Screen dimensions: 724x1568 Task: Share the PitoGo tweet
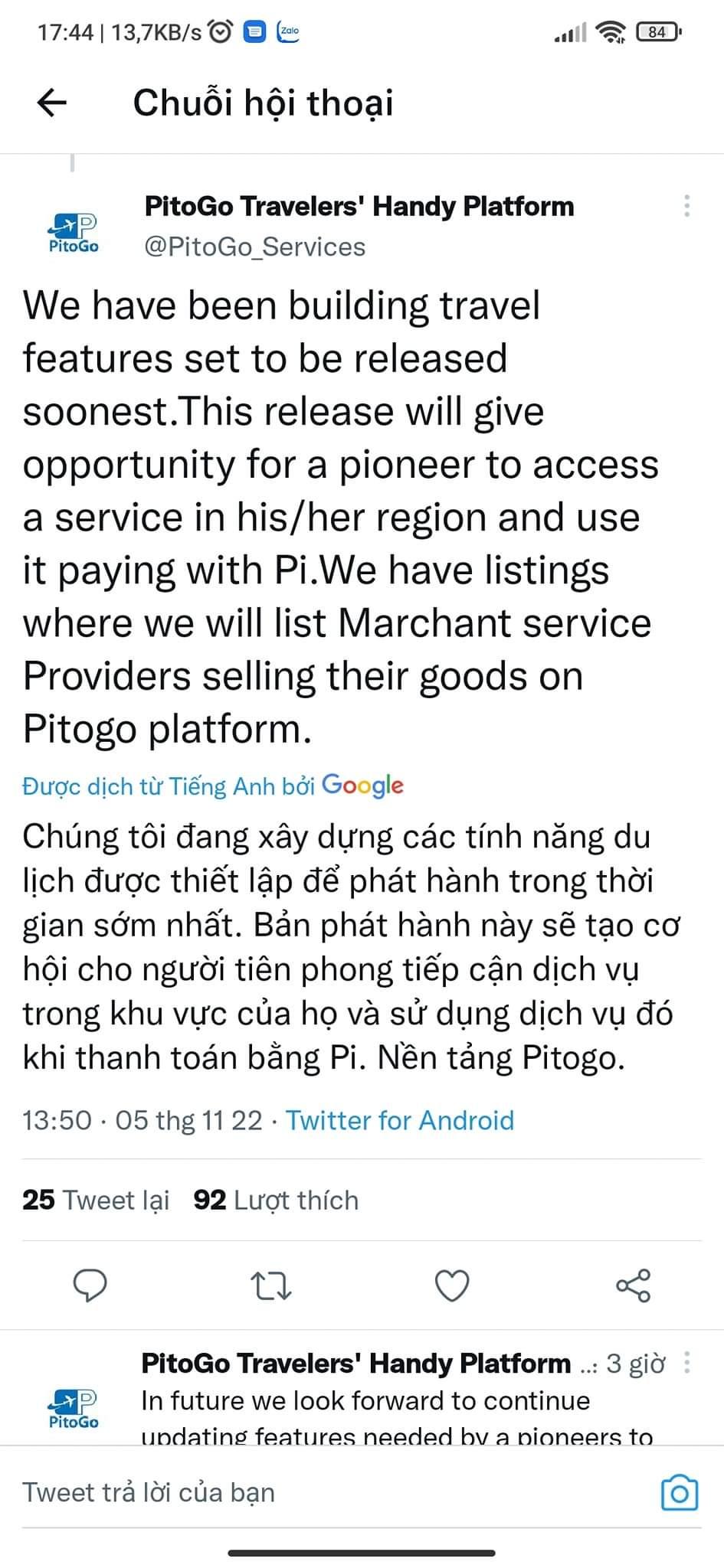[634, 1285]
